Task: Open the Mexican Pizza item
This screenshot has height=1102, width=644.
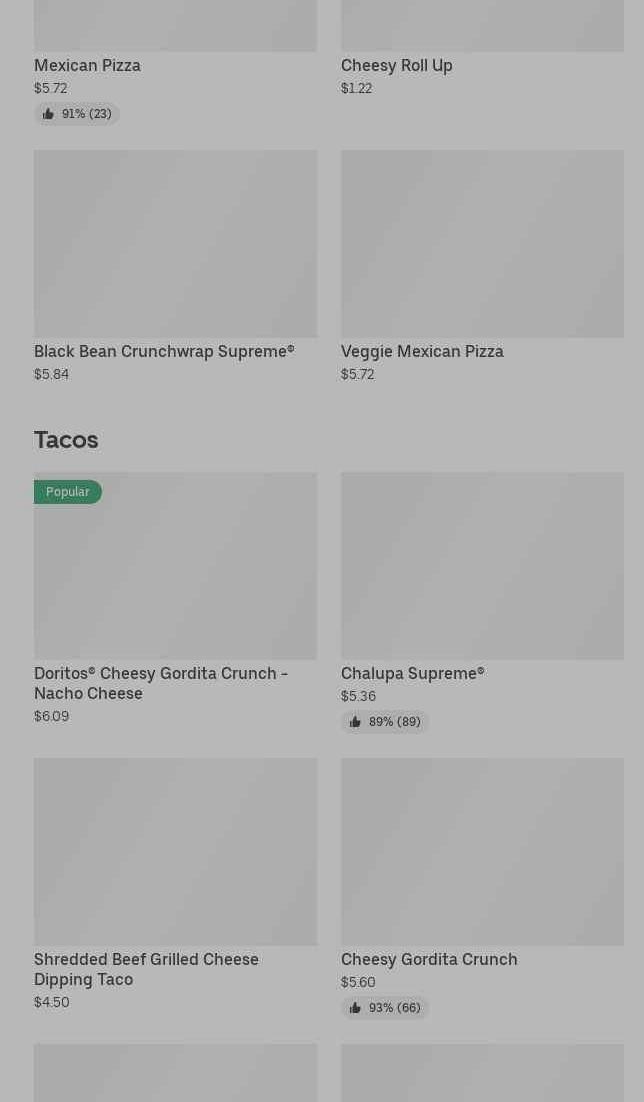Action: click(x=175, y=63)
